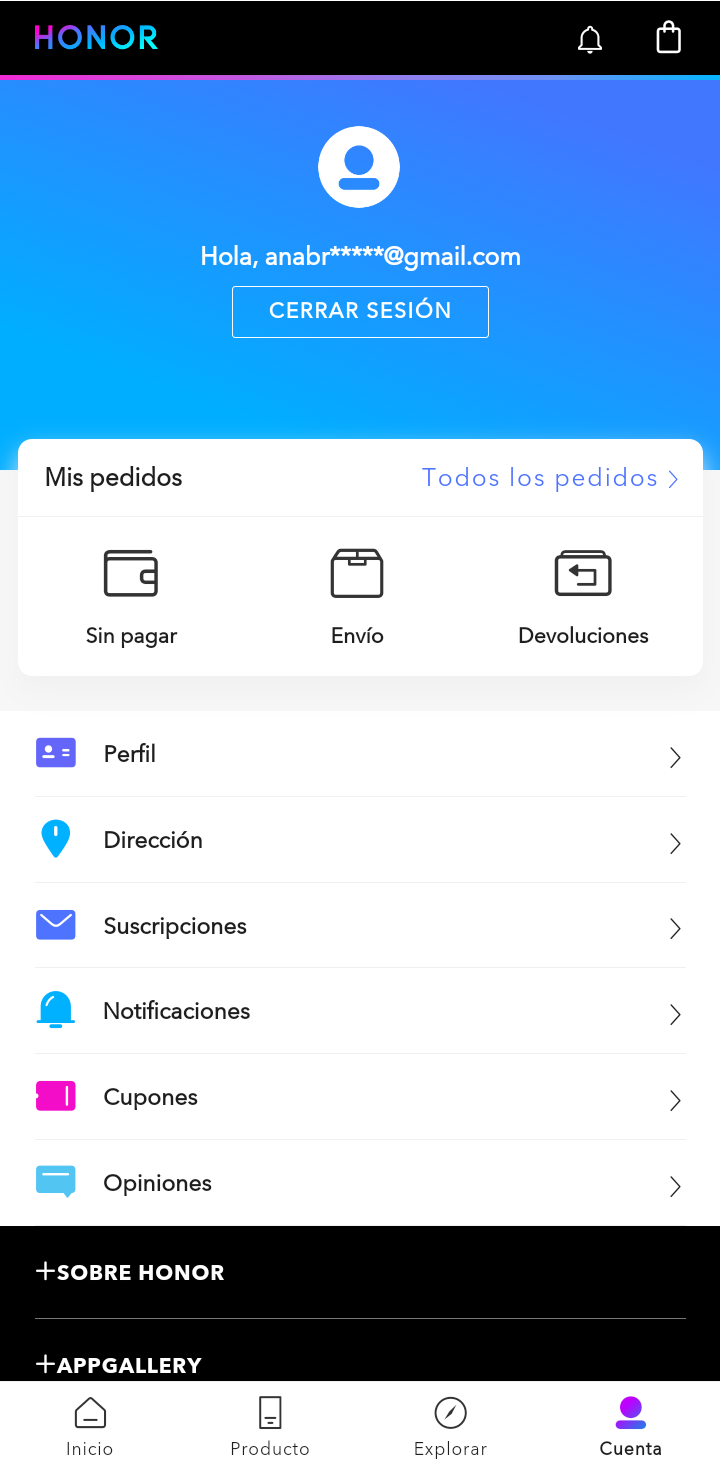Open the Suscripciones envelope icon

click(x=55, y=924)
